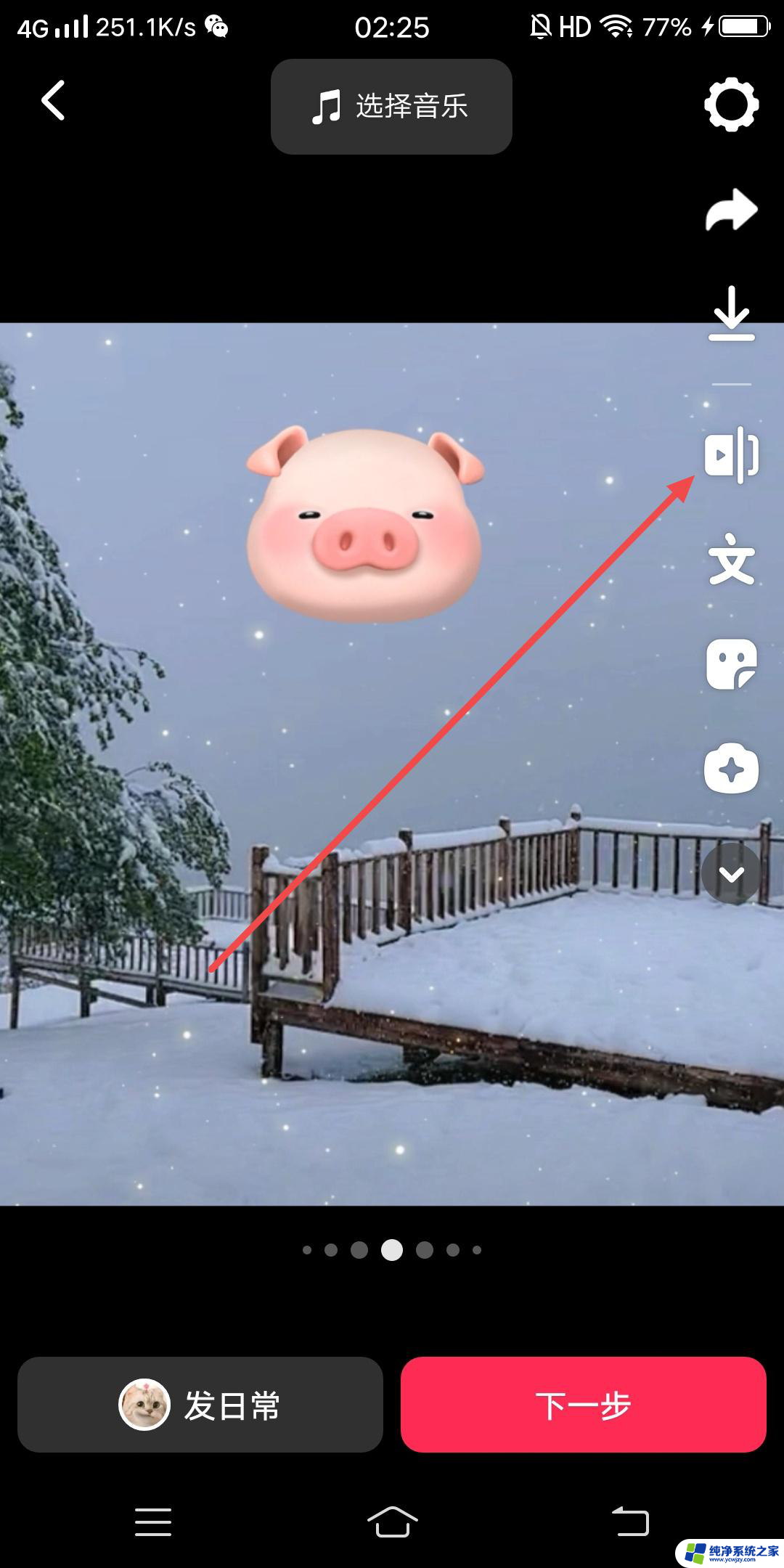The image size is (784, 1568).
Task: Tap the 选择音乐 music button
Action: [x=391, y=107]
